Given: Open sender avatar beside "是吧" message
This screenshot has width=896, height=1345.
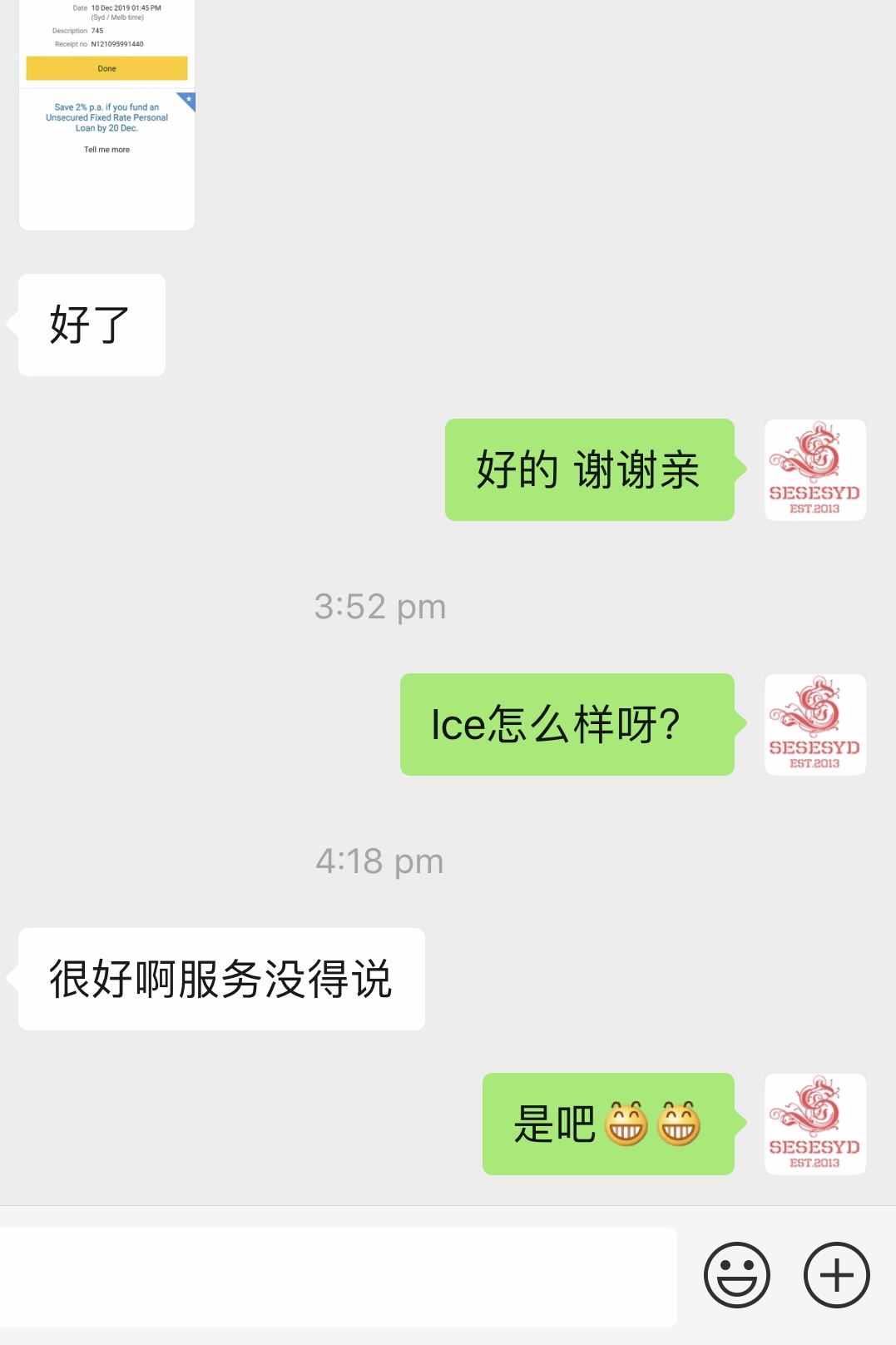Looking at the screenshot, I should 815,1124.
